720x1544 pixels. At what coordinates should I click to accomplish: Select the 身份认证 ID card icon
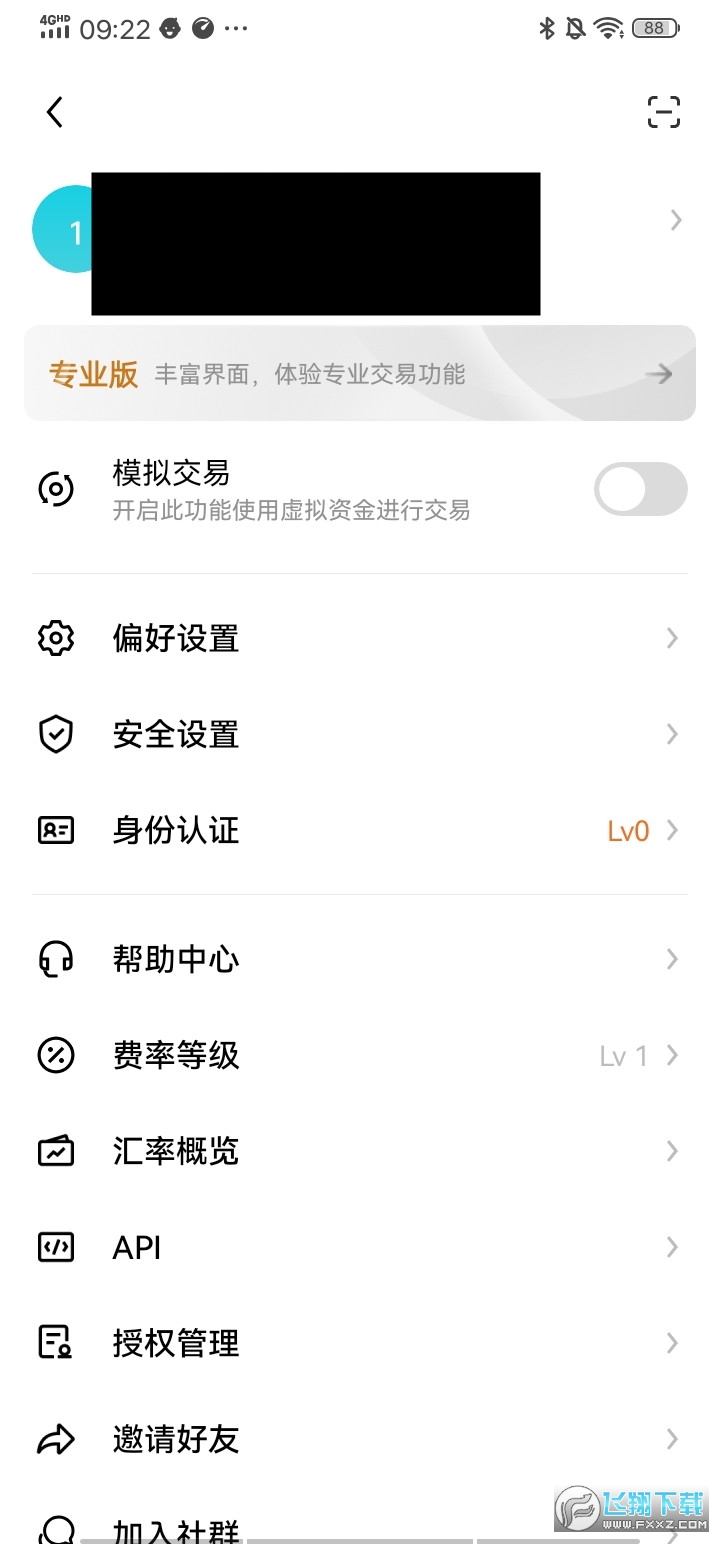(57, 830)
